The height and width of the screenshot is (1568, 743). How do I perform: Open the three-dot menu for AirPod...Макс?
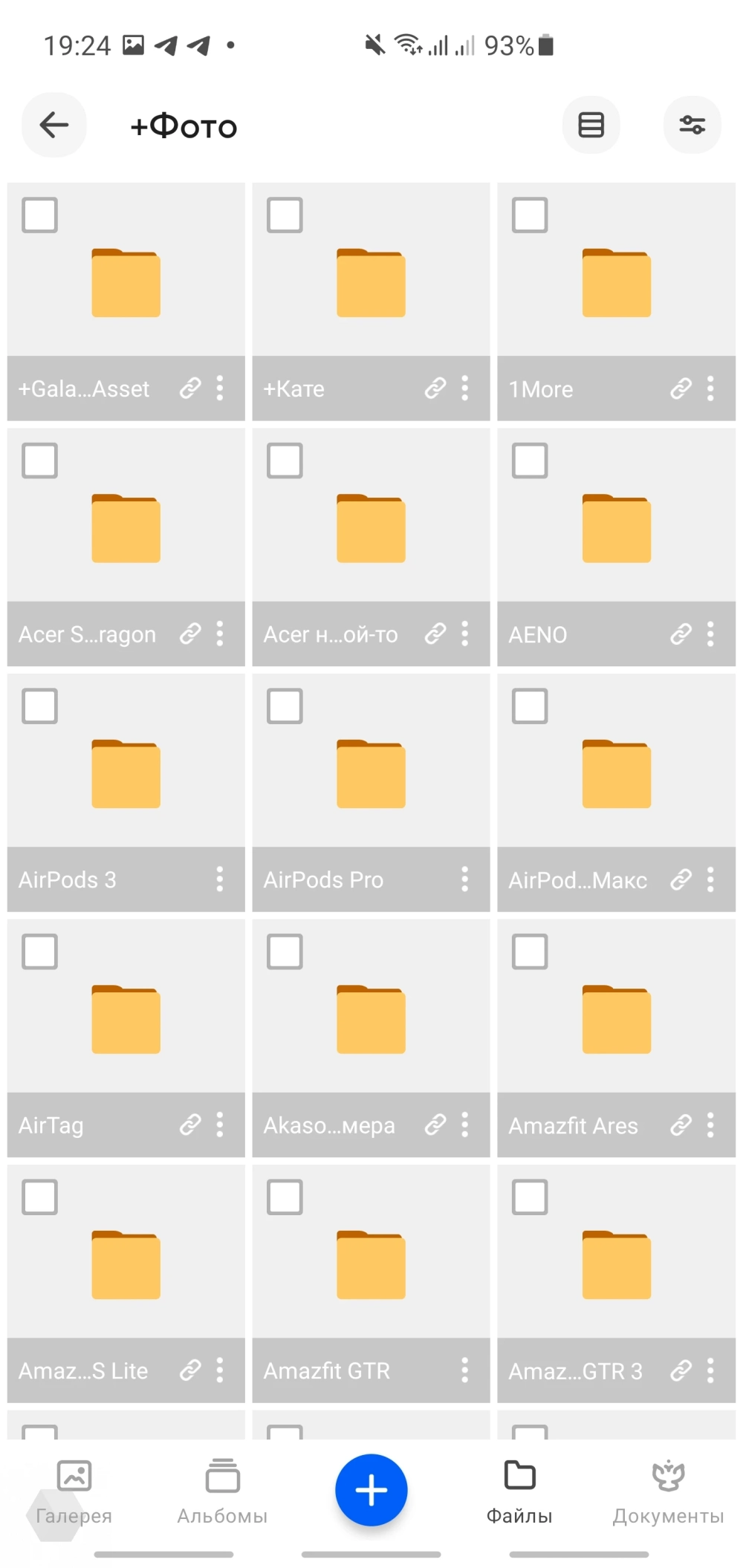pyautogui.click(x=710, y=879)
